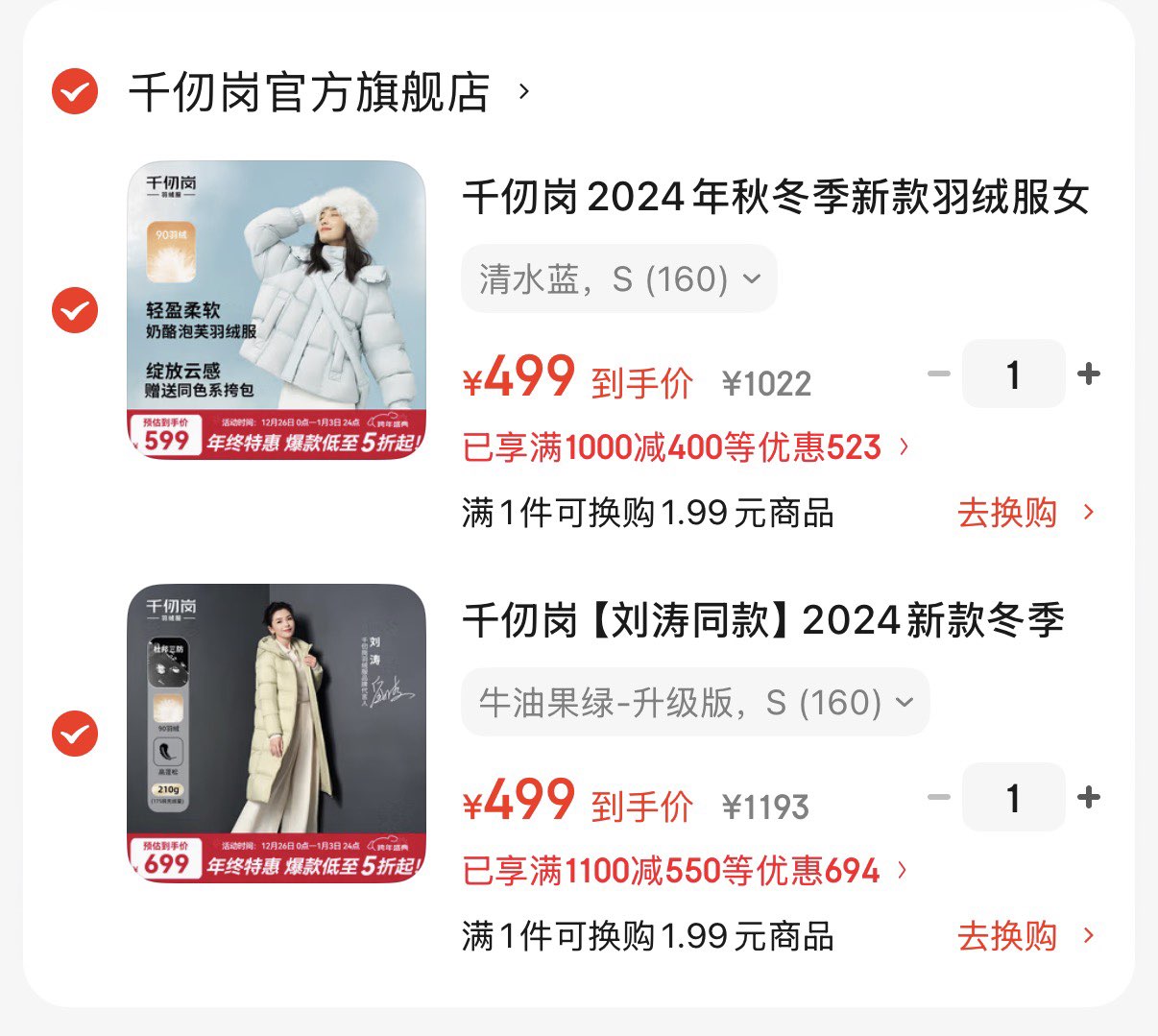This screenshot has width=1158, height=1036.
Task: Decrease quantity of the 牛油果绿 coat
Action: point(939,797)
